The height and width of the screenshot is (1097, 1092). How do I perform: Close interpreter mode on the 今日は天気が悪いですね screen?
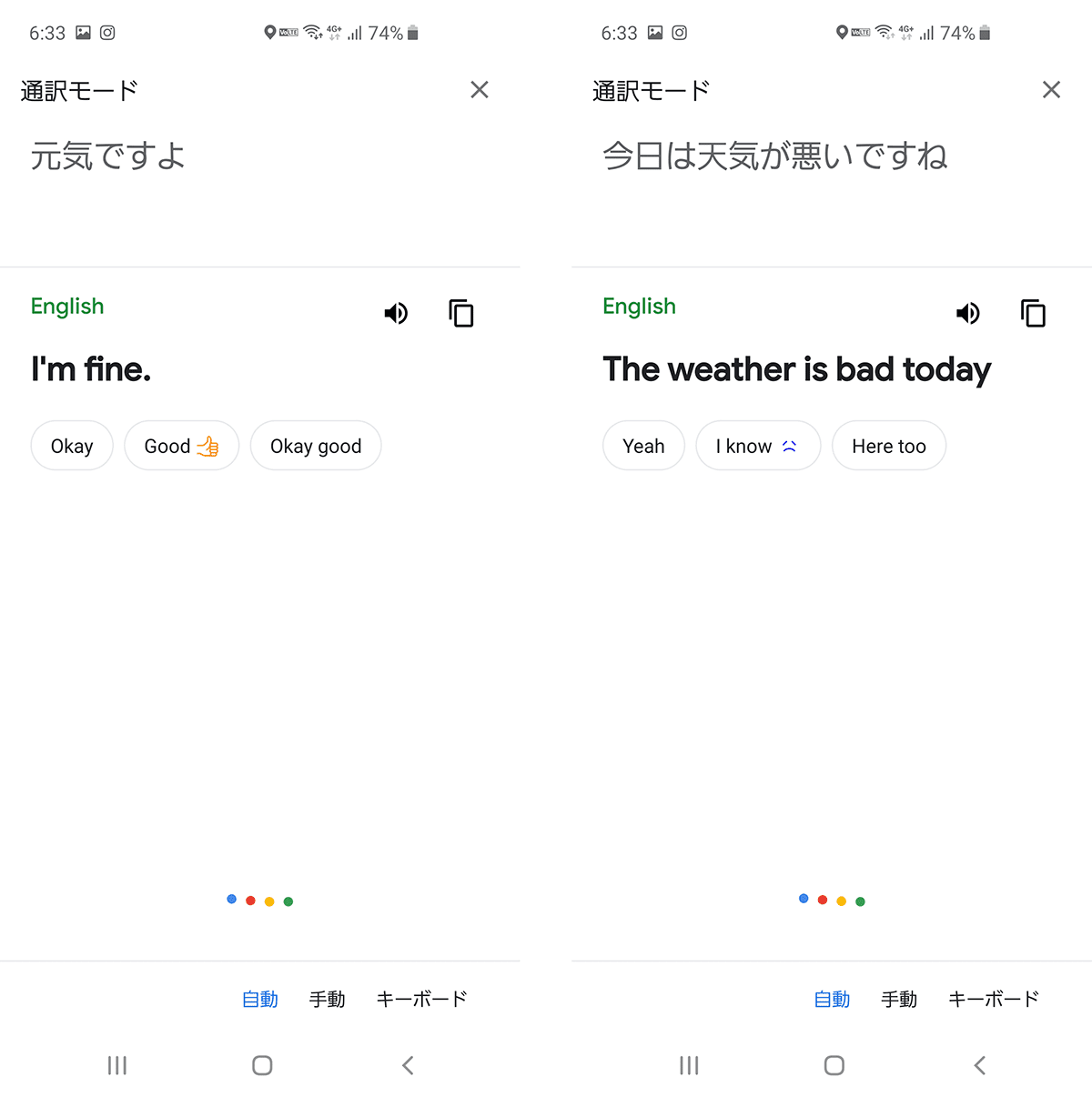[1051, 89]
